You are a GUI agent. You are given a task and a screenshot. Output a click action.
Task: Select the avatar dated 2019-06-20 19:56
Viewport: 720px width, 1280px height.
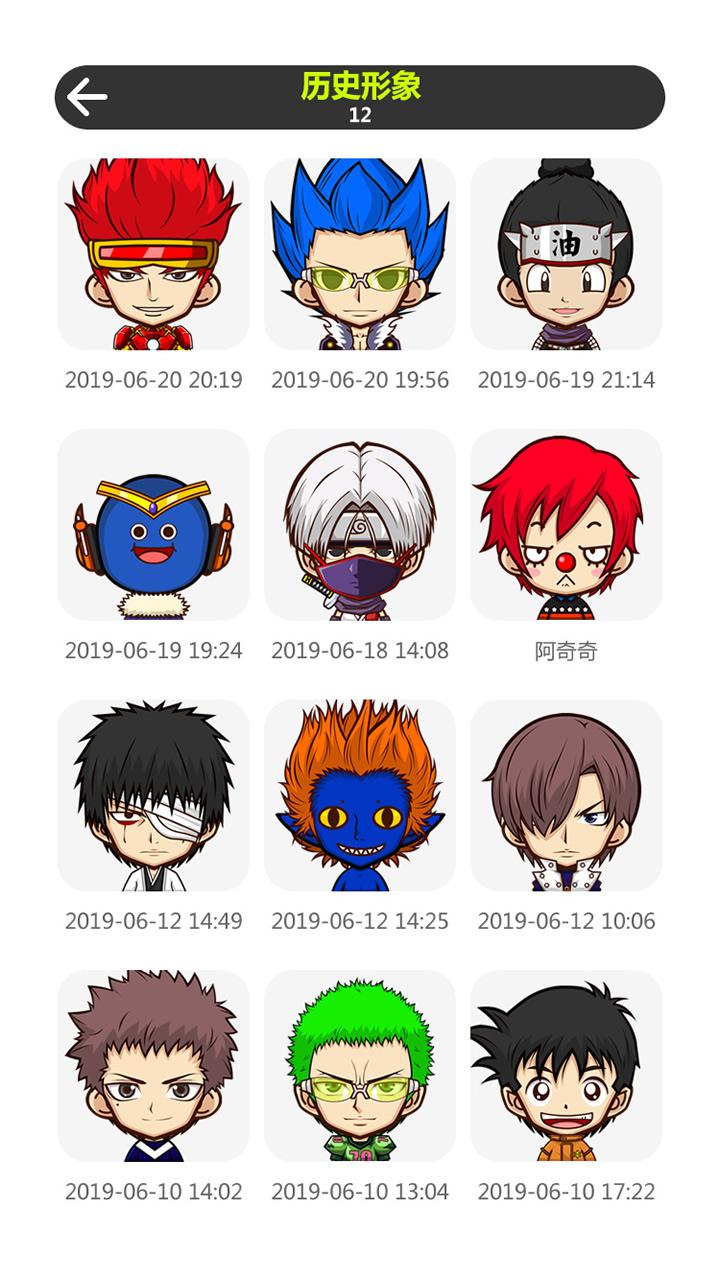pos(360,254)
